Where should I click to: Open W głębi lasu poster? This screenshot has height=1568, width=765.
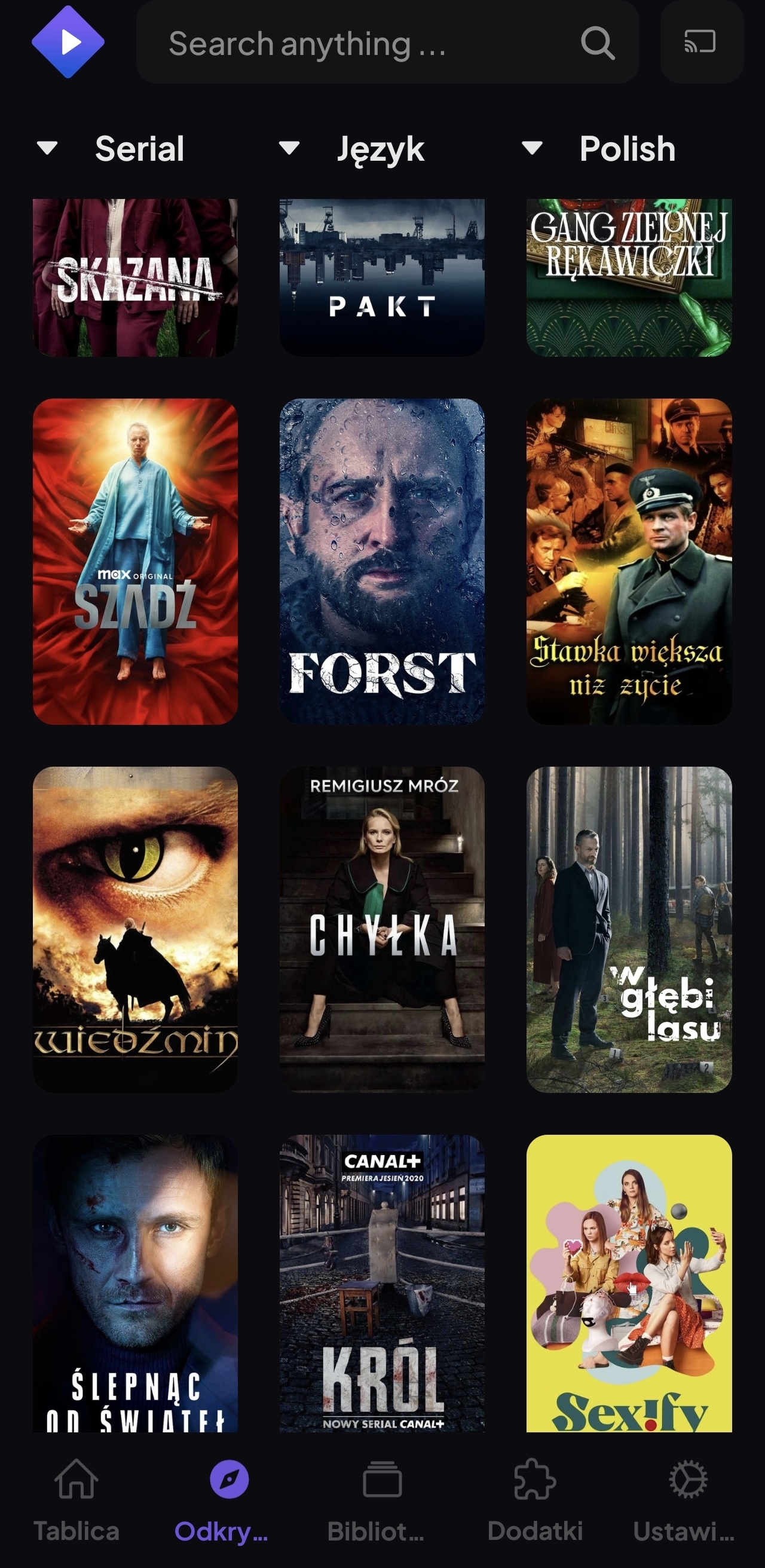coord(629,929)
